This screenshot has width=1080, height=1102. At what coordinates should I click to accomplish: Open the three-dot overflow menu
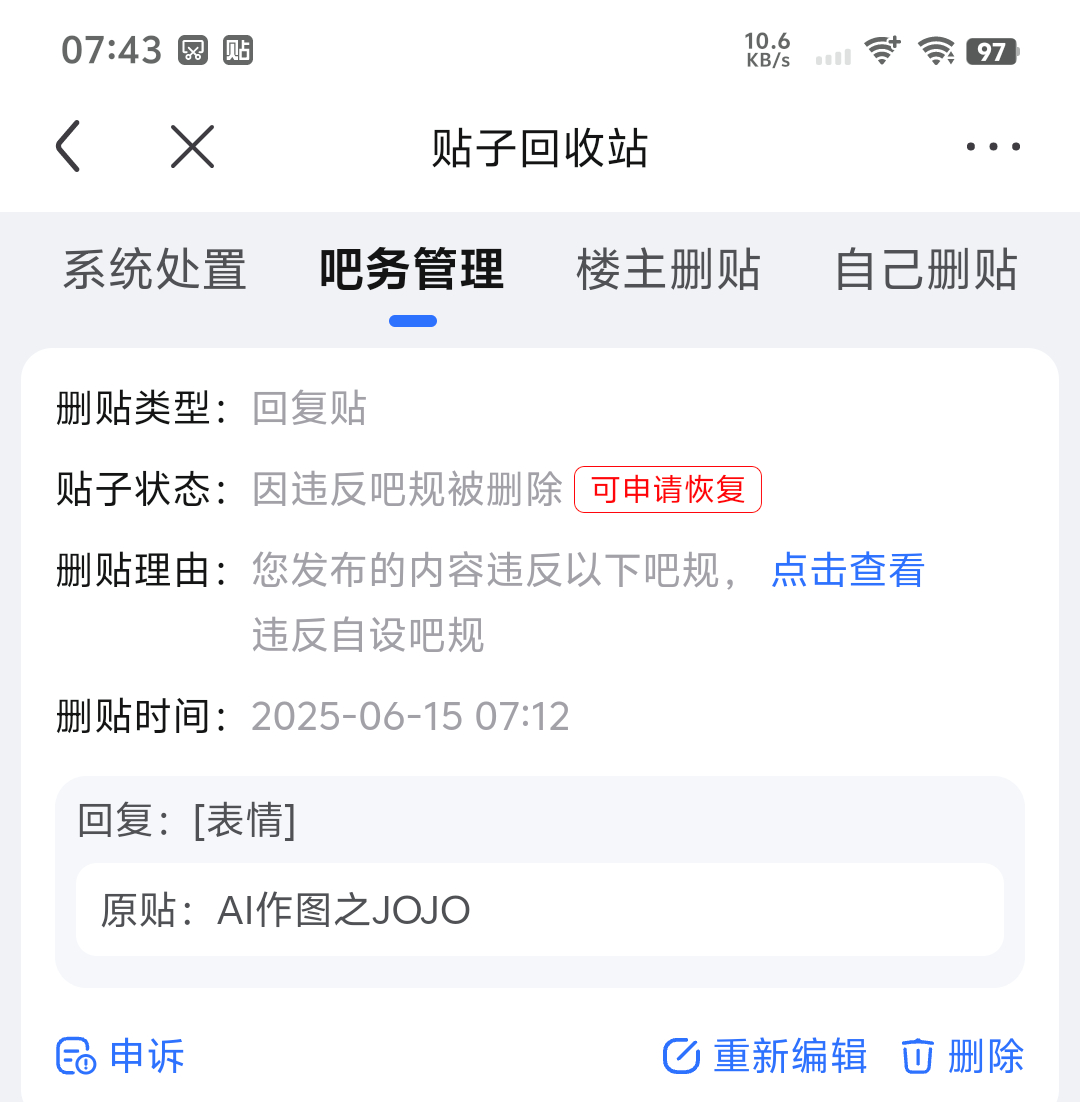[993, 148]
